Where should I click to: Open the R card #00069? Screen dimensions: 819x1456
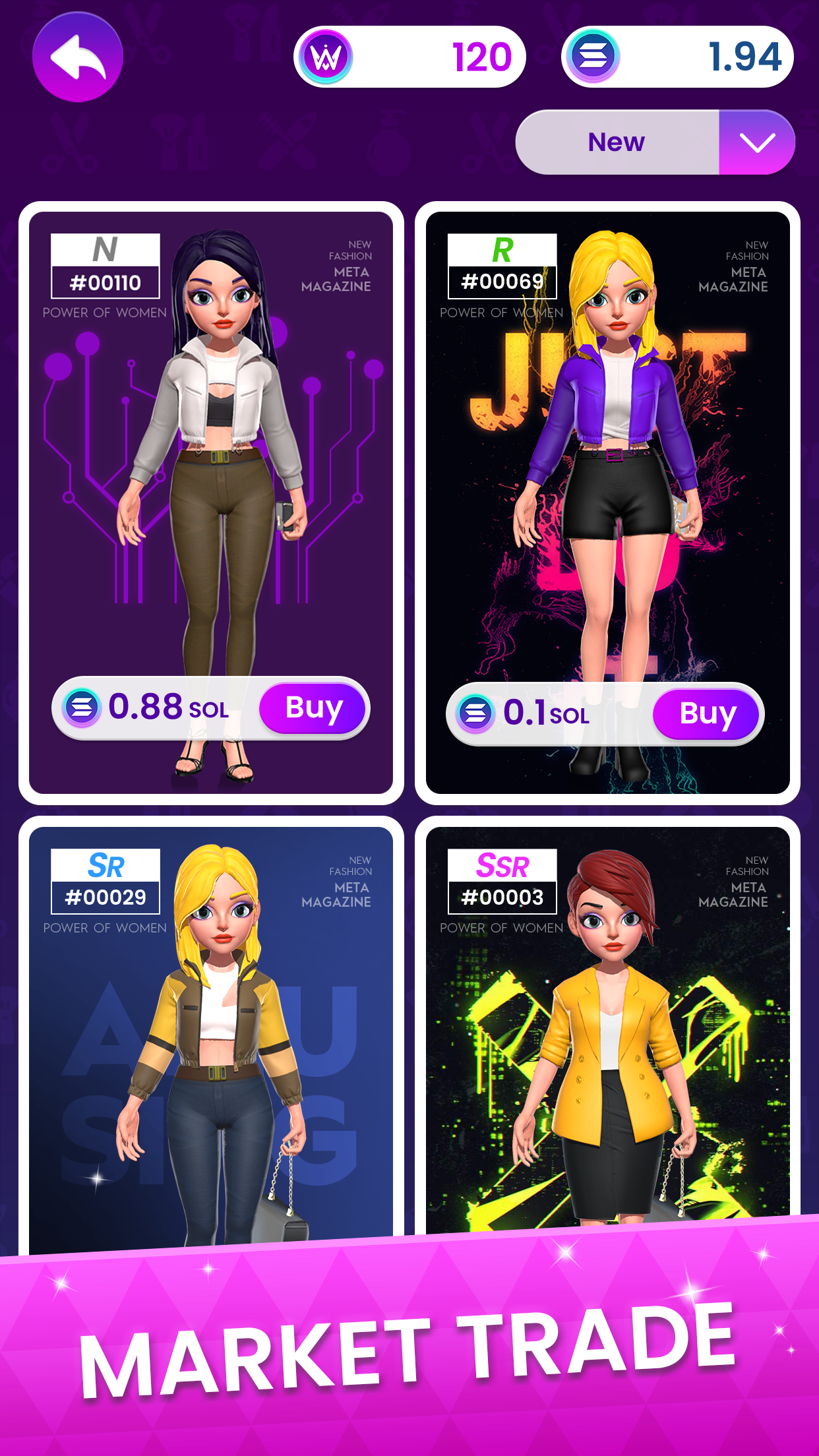point(607,462)
